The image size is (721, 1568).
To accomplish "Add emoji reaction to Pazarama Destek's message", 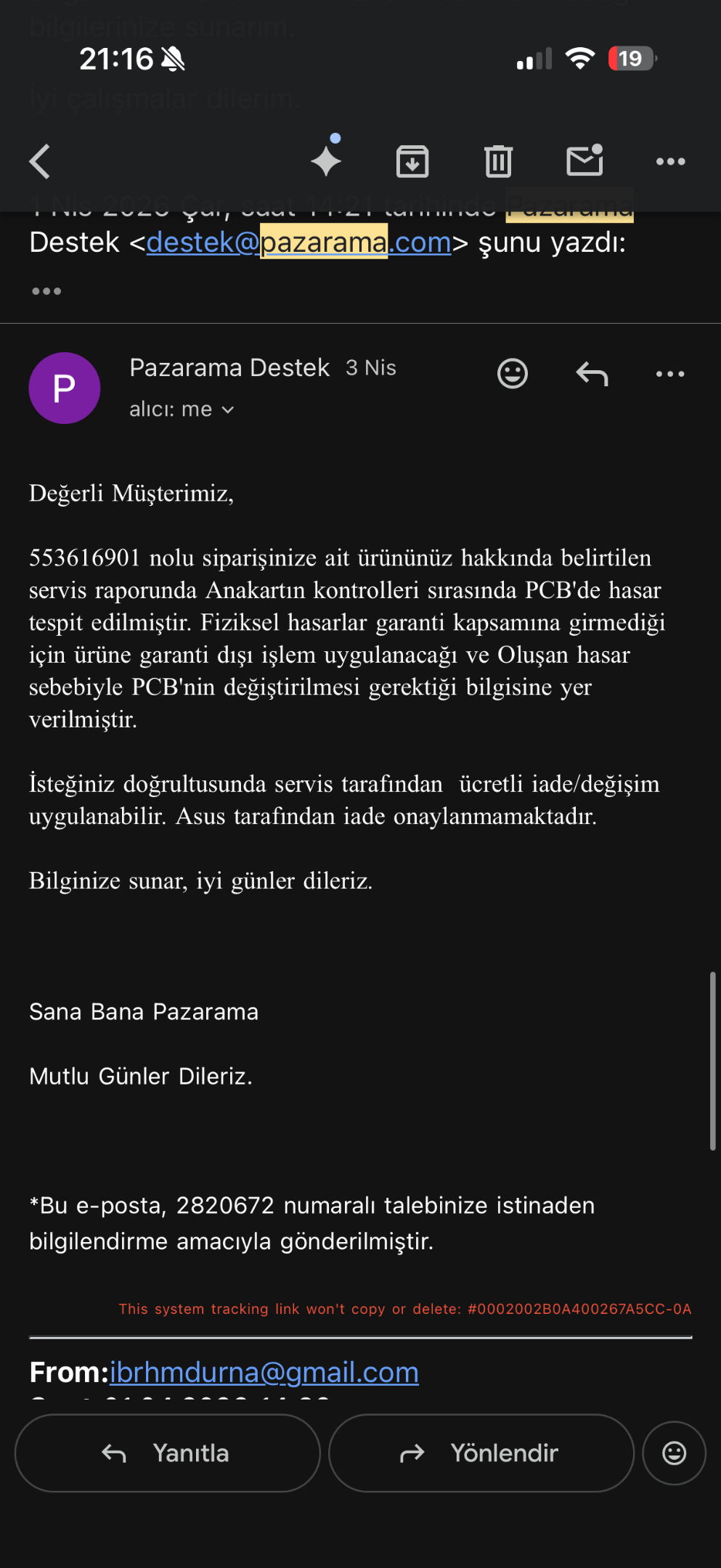I will (513, 374).
